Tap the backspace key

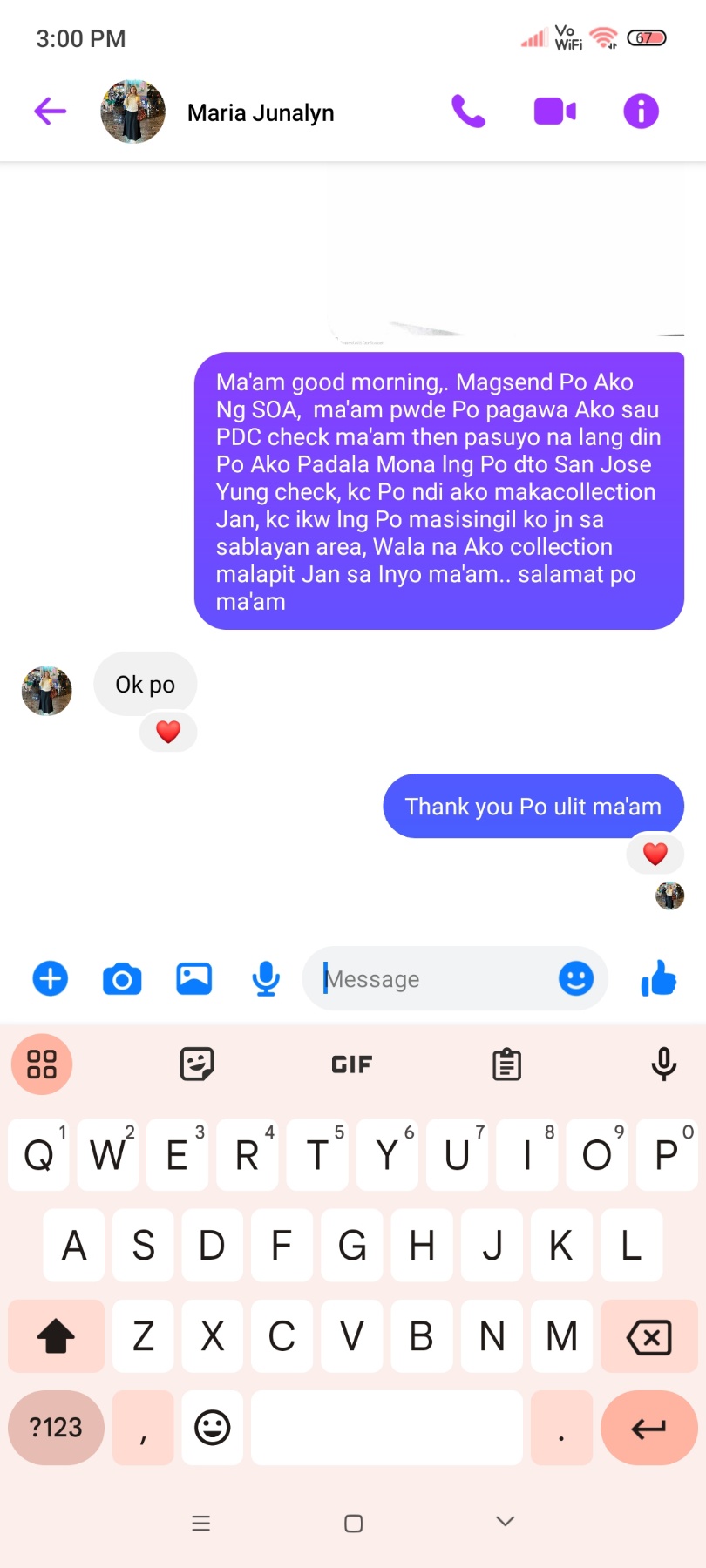648,1337
